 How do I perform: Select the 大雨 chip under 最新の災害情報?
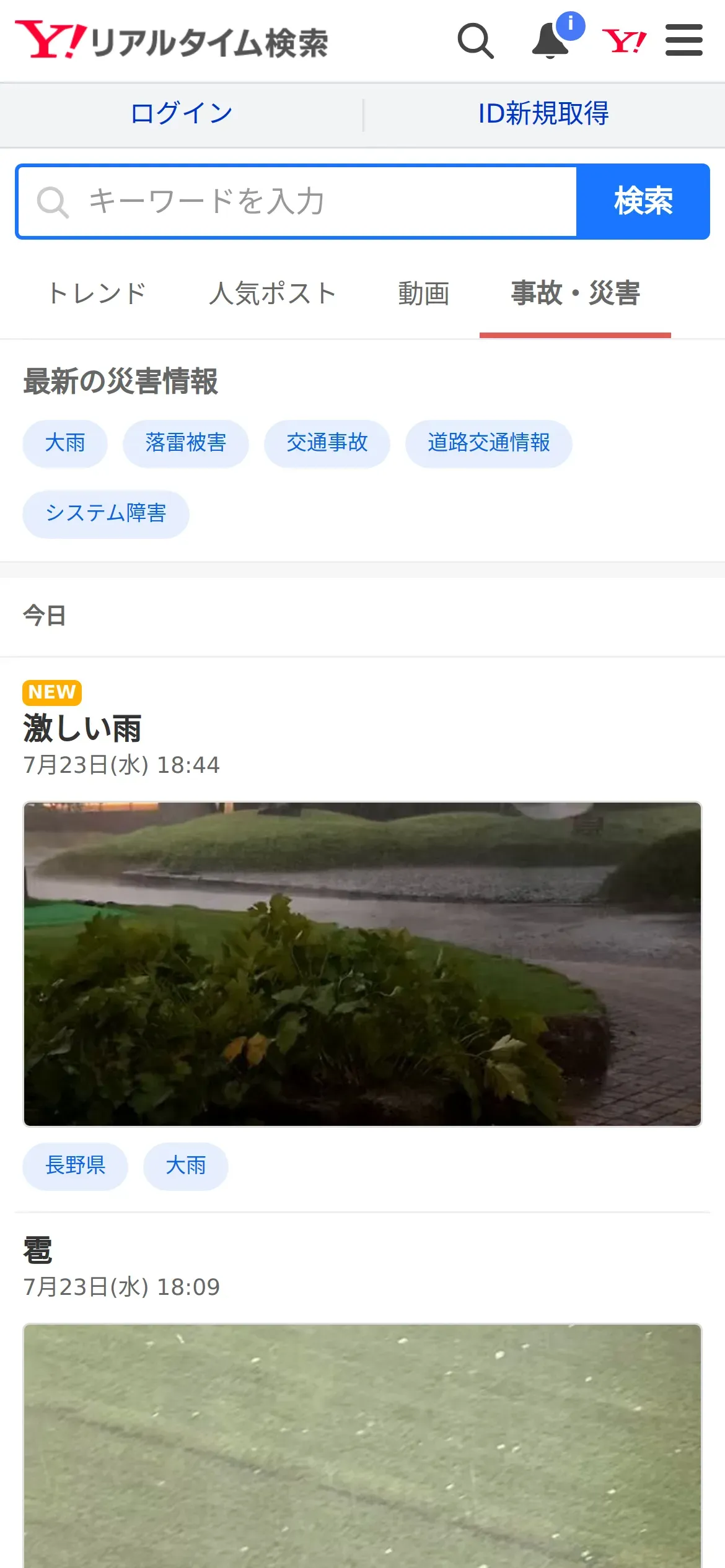65,443
